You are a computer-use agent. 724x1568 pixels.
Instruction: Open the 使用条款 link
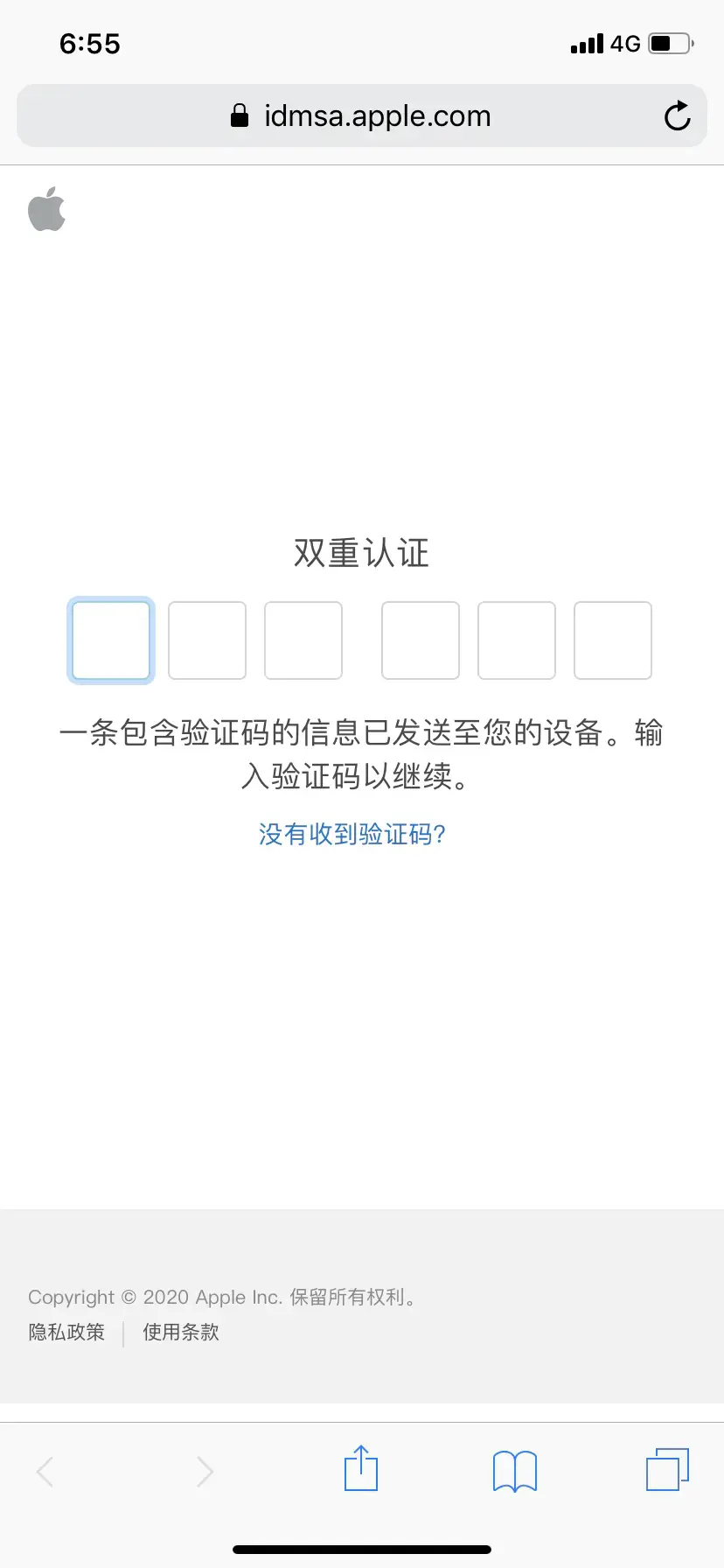(181, 1333)
